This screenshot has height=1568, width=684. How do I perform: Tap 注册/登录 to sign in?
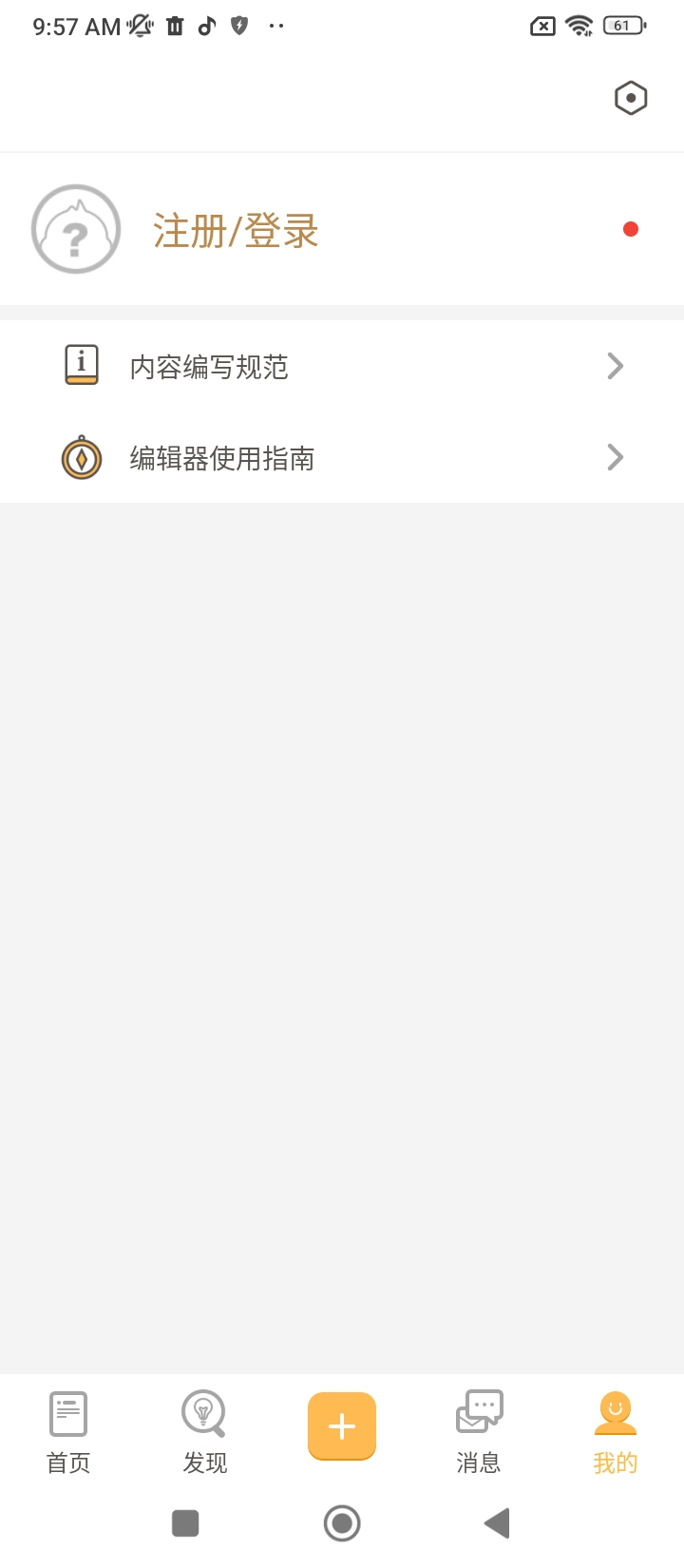[x=236, y=231]
